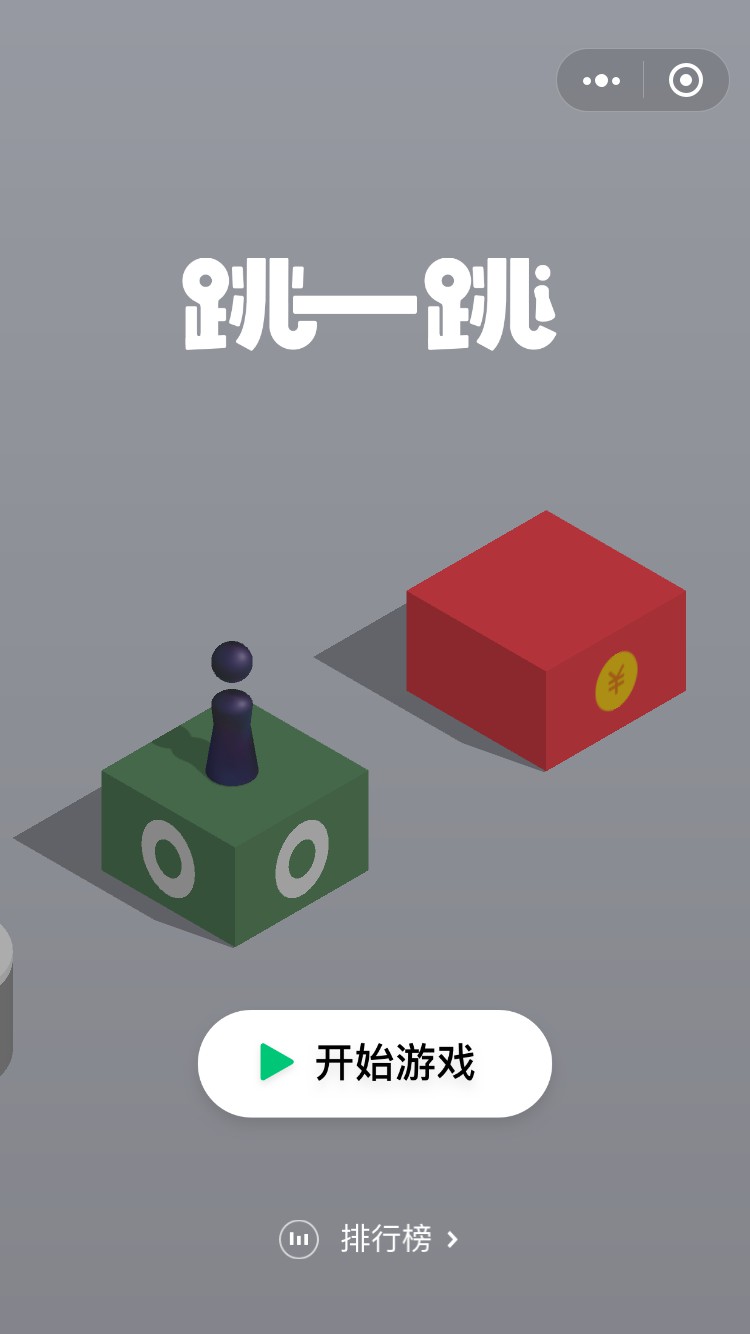The width and height of the screenshot is (750, 1334).
Task: Open the mini program more options menu
Action: [x=601, y=80]
